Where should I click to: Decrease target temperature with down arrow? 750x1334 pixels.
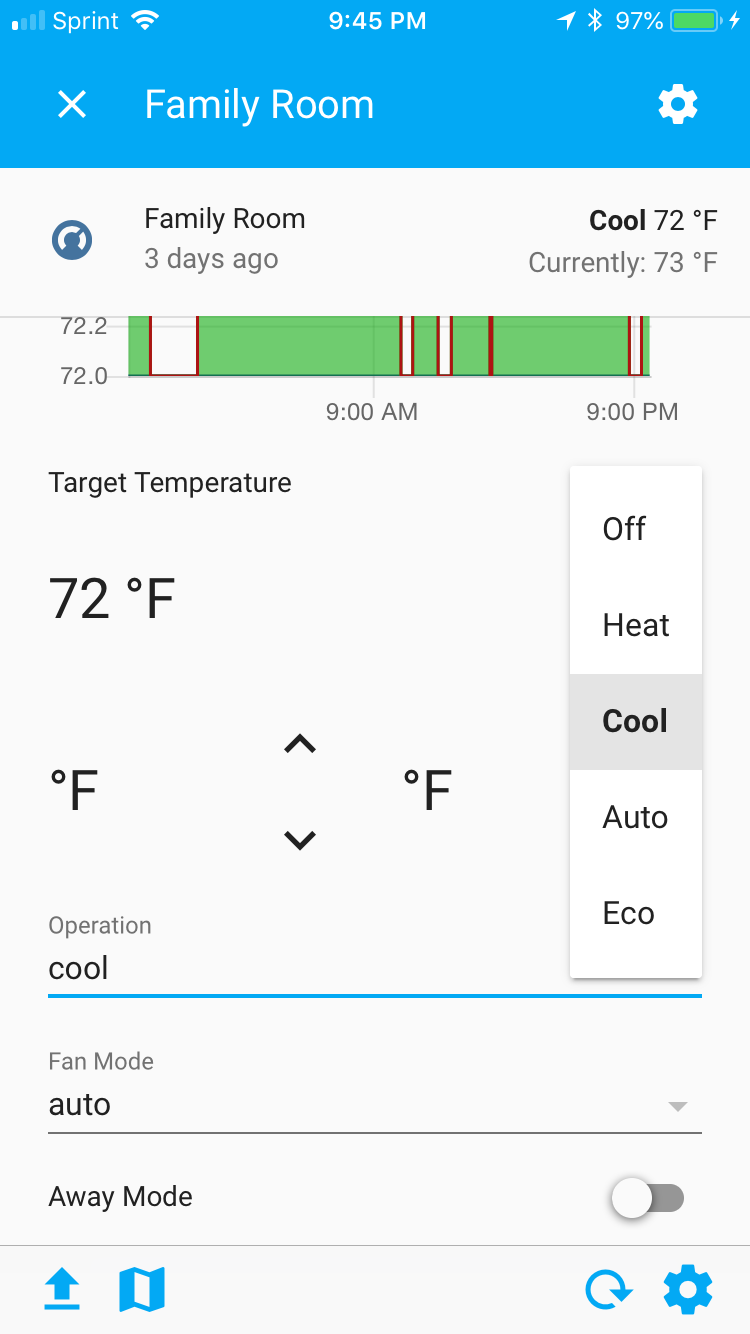coord(300,840)
